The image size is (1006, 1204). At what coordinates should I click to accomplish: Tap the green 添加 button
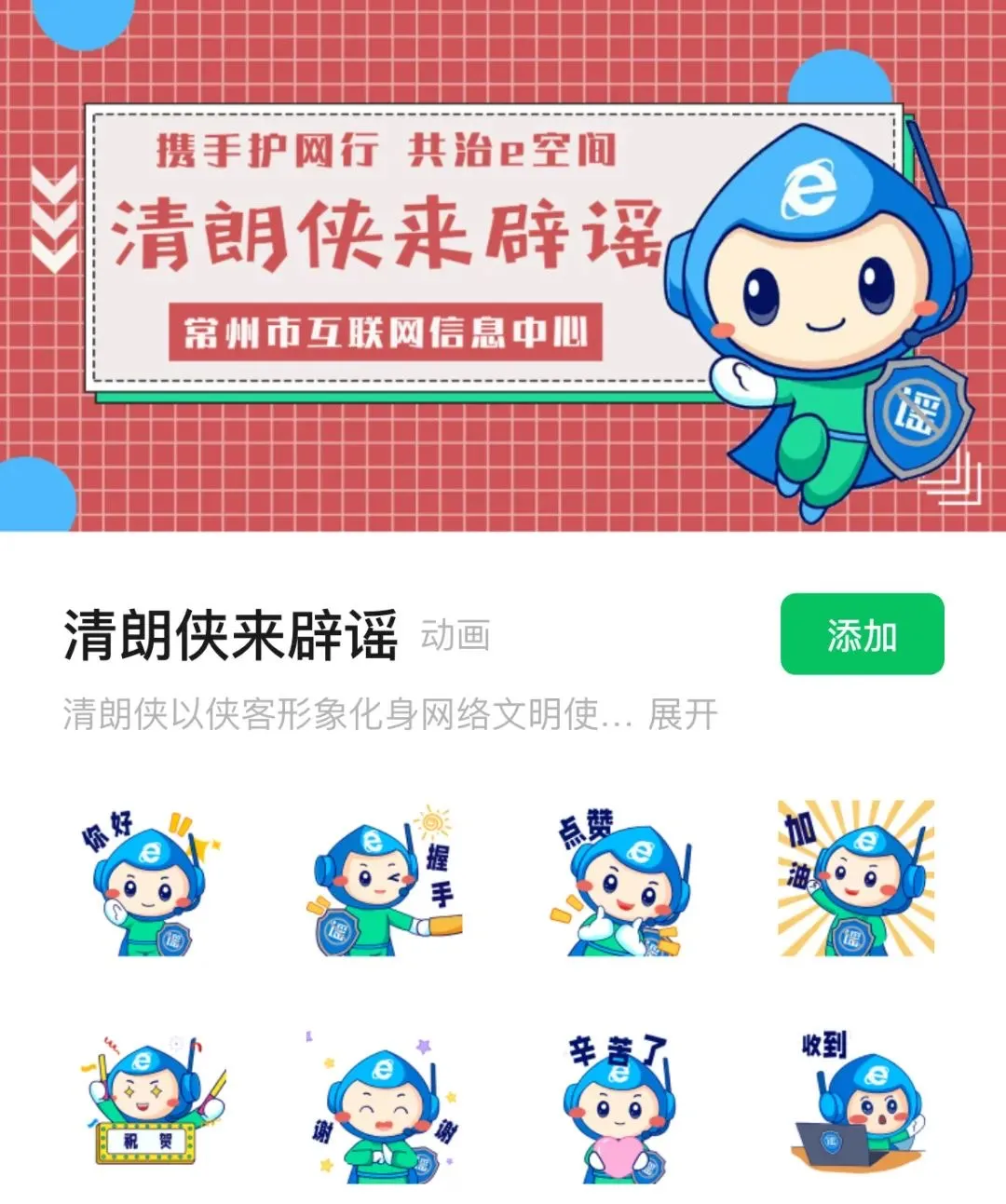pos(862,634)
